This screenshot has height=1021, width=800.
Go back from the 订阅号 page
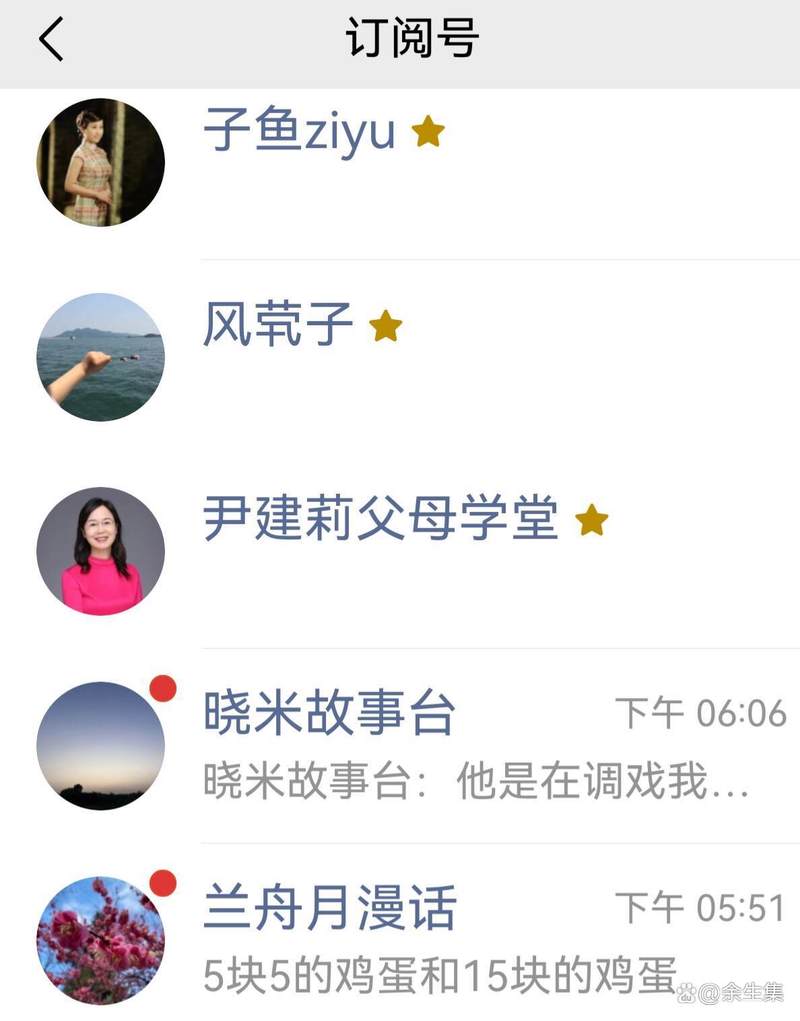[51, 40]
